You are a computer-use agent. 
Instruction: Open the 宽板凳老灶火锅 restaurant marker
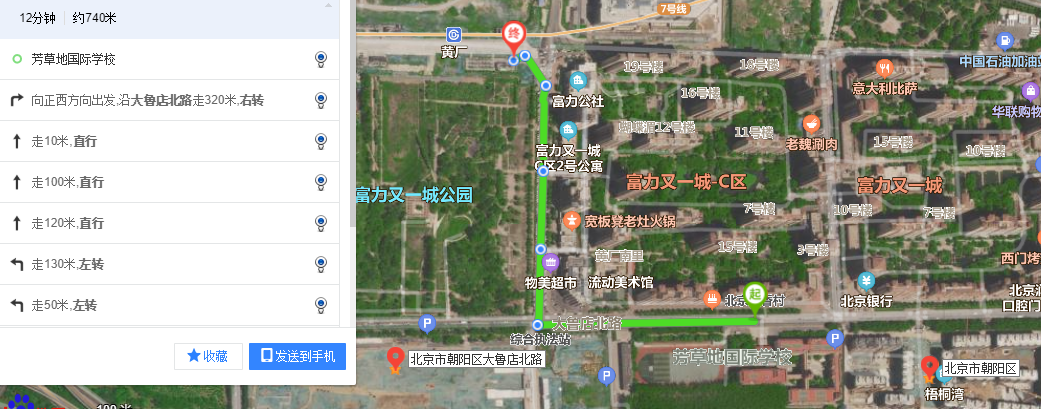tap(571, 220)
